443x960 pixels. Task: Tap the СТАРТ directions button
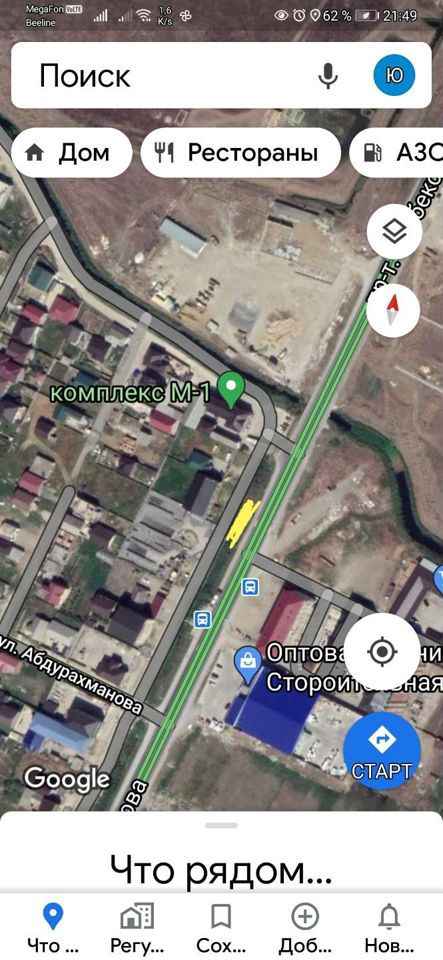[382, 751]
